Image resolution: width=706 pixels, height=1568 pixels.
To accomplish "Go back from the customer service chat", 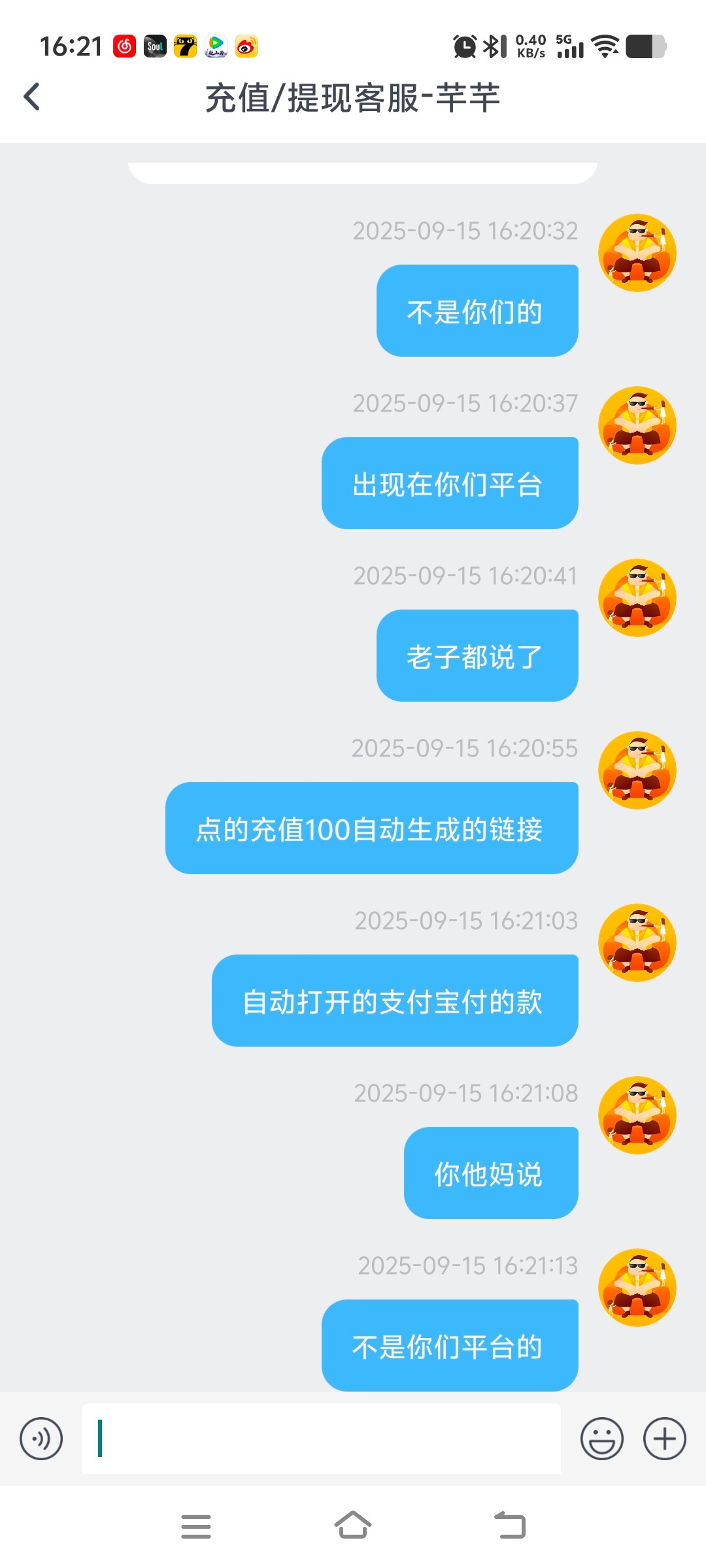I will pos(31,97).
